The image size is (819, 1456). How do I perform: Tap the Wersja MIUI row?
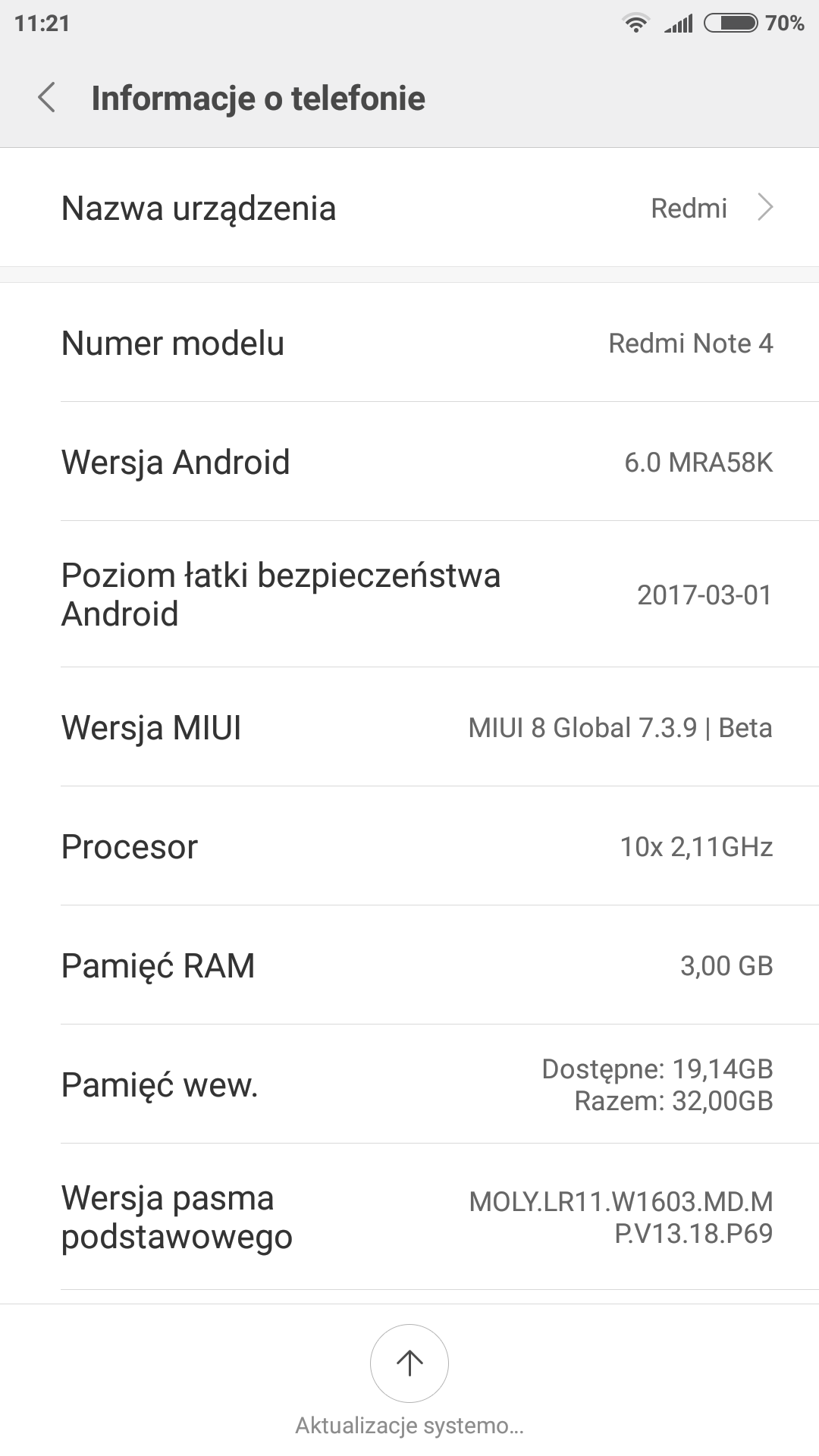tap(409, 727)
